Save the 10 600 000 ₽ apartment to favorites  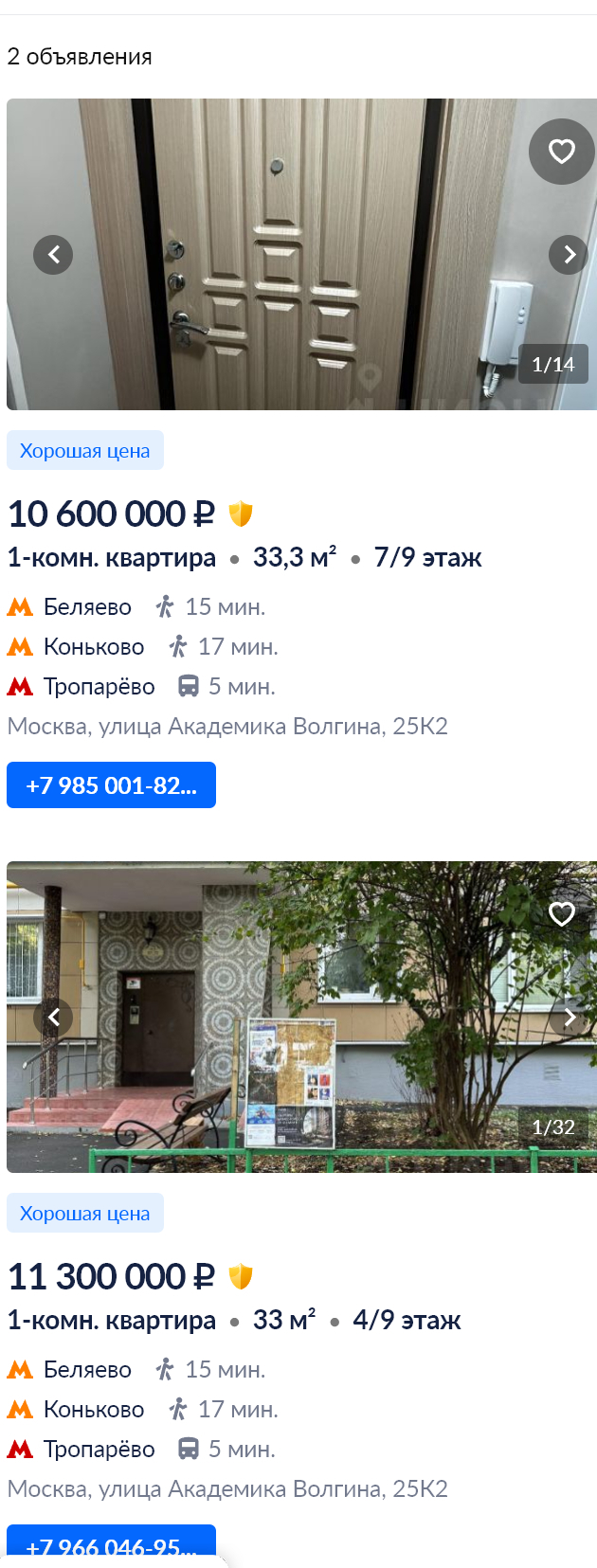pos(561,152)
